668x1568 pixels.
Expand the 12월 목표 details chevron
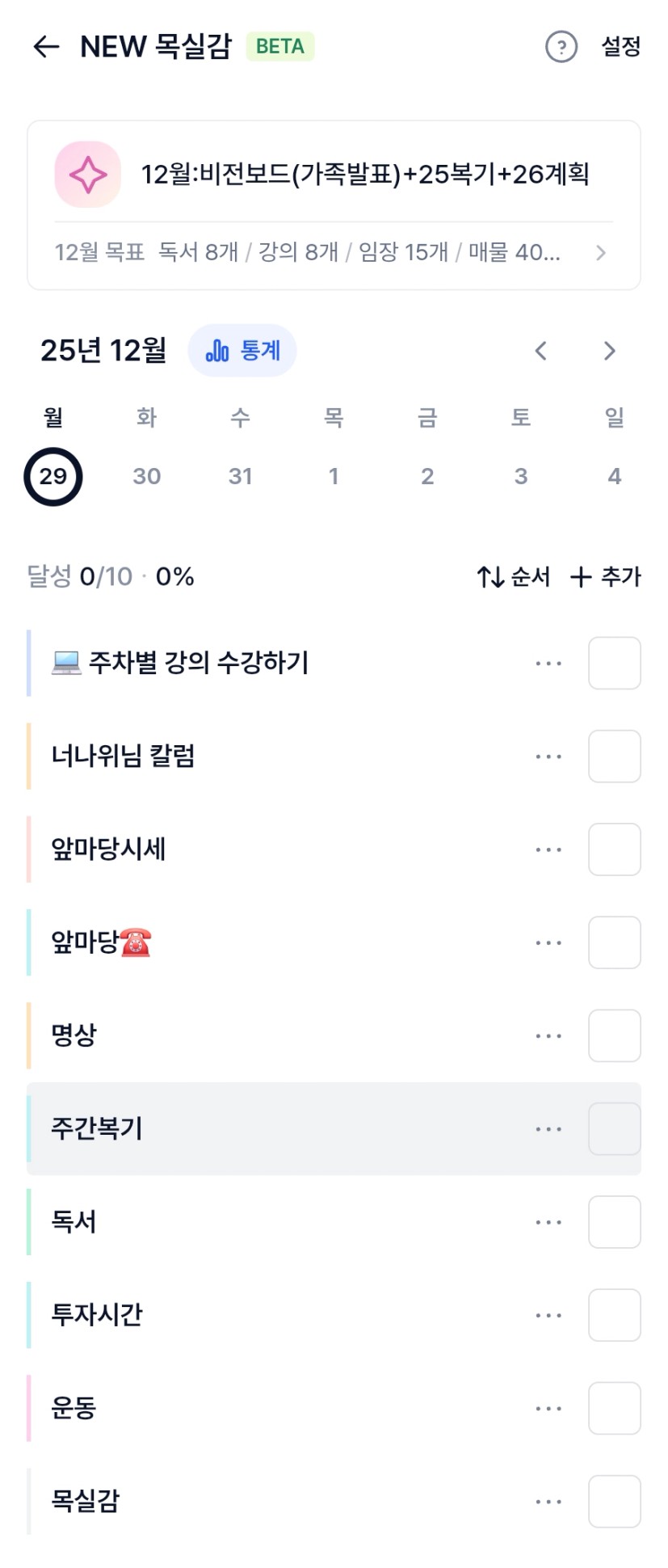(600, 253)
